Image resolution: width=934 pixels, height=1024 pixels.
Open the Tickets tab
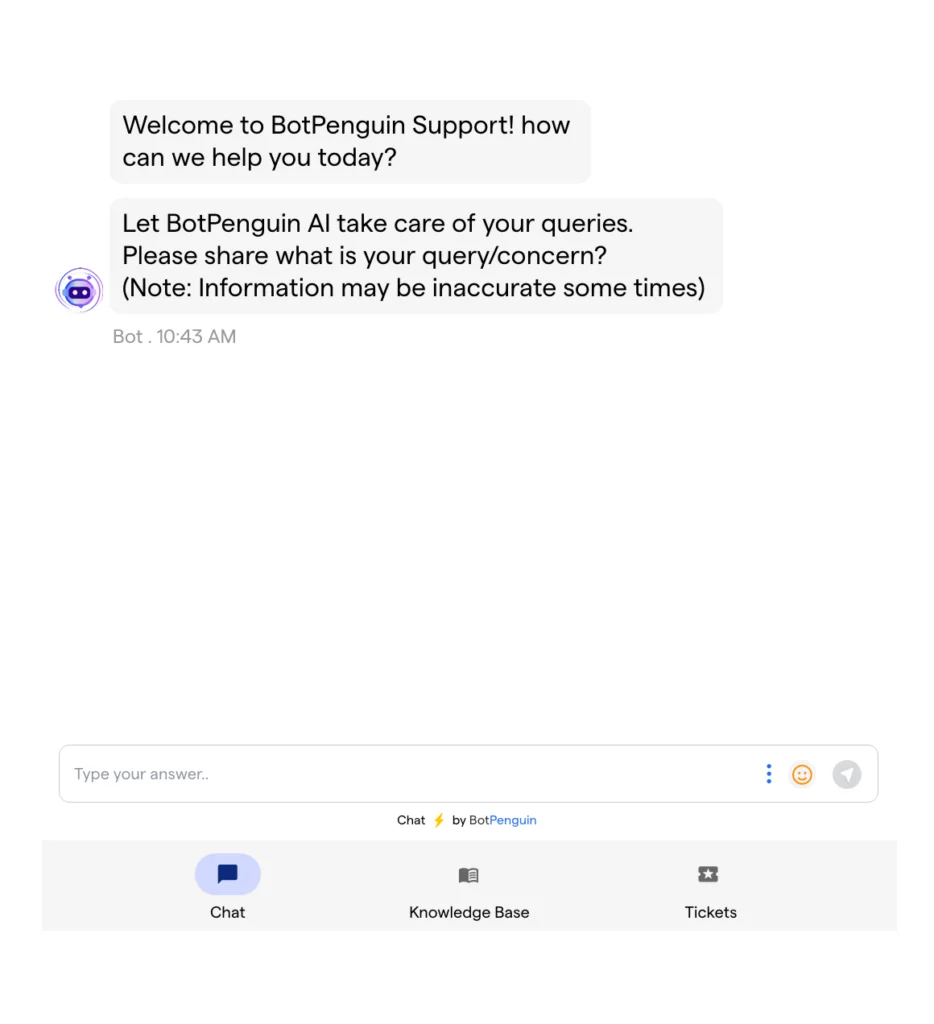pos(709,888)
